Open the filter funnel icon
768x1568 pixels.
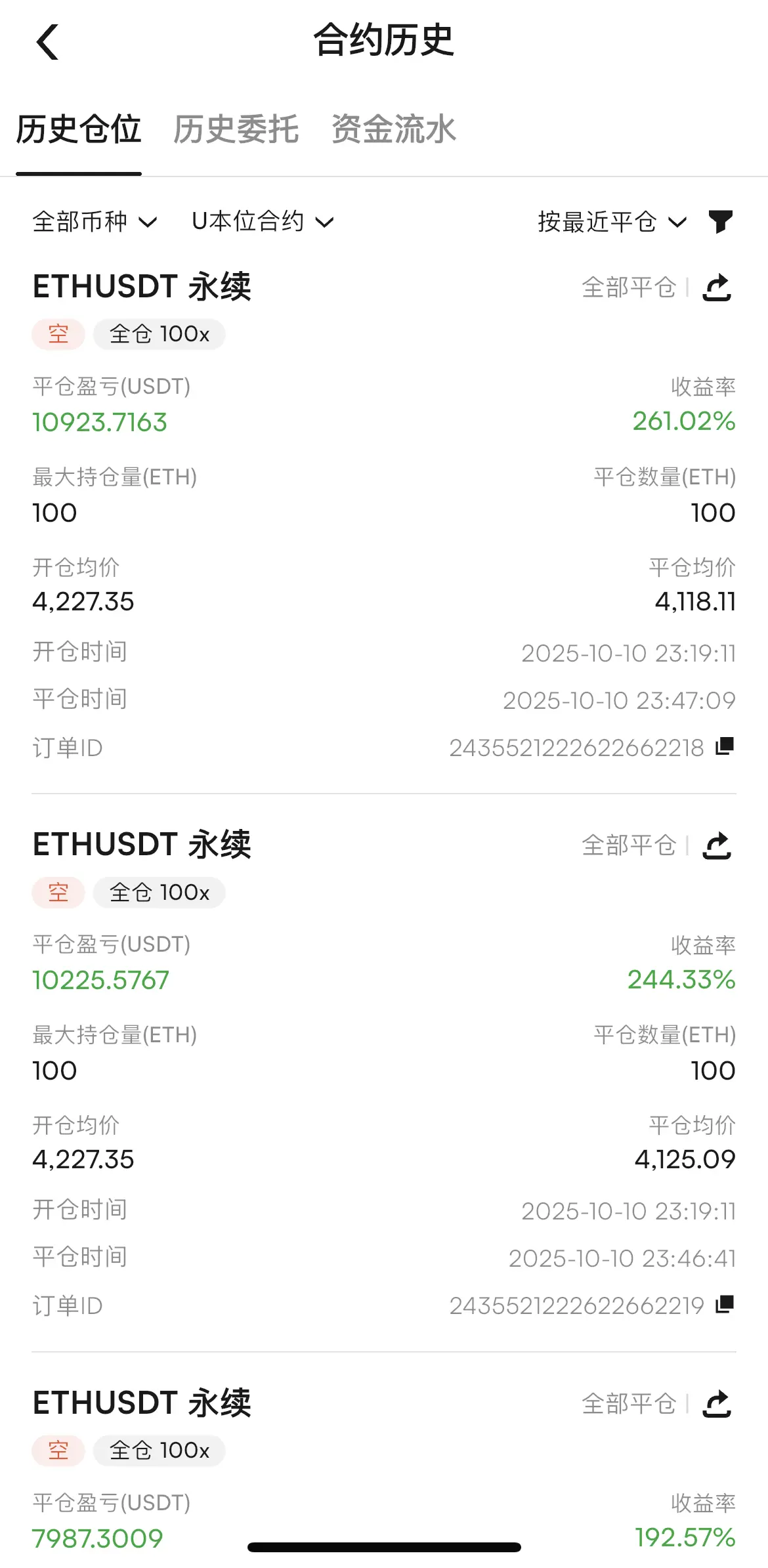tap(721, 222)
